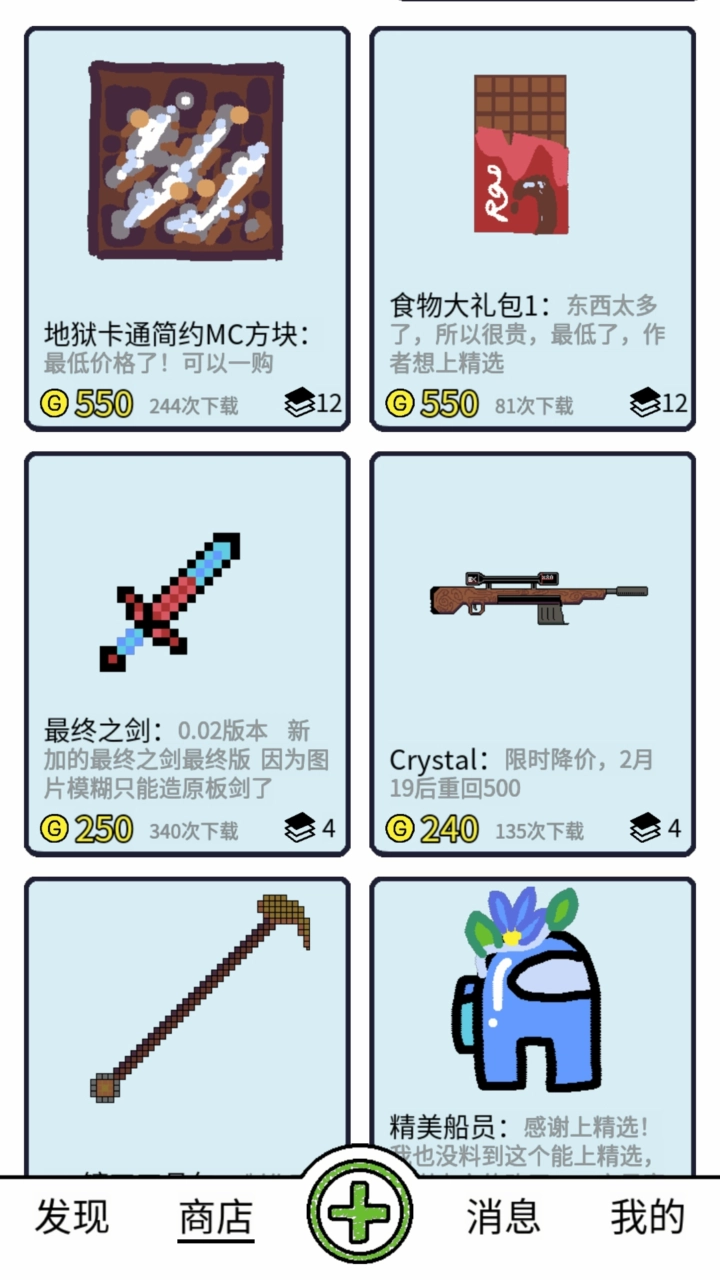Select the 商店 tab
720x1280 pixels.
point(216,1217)
